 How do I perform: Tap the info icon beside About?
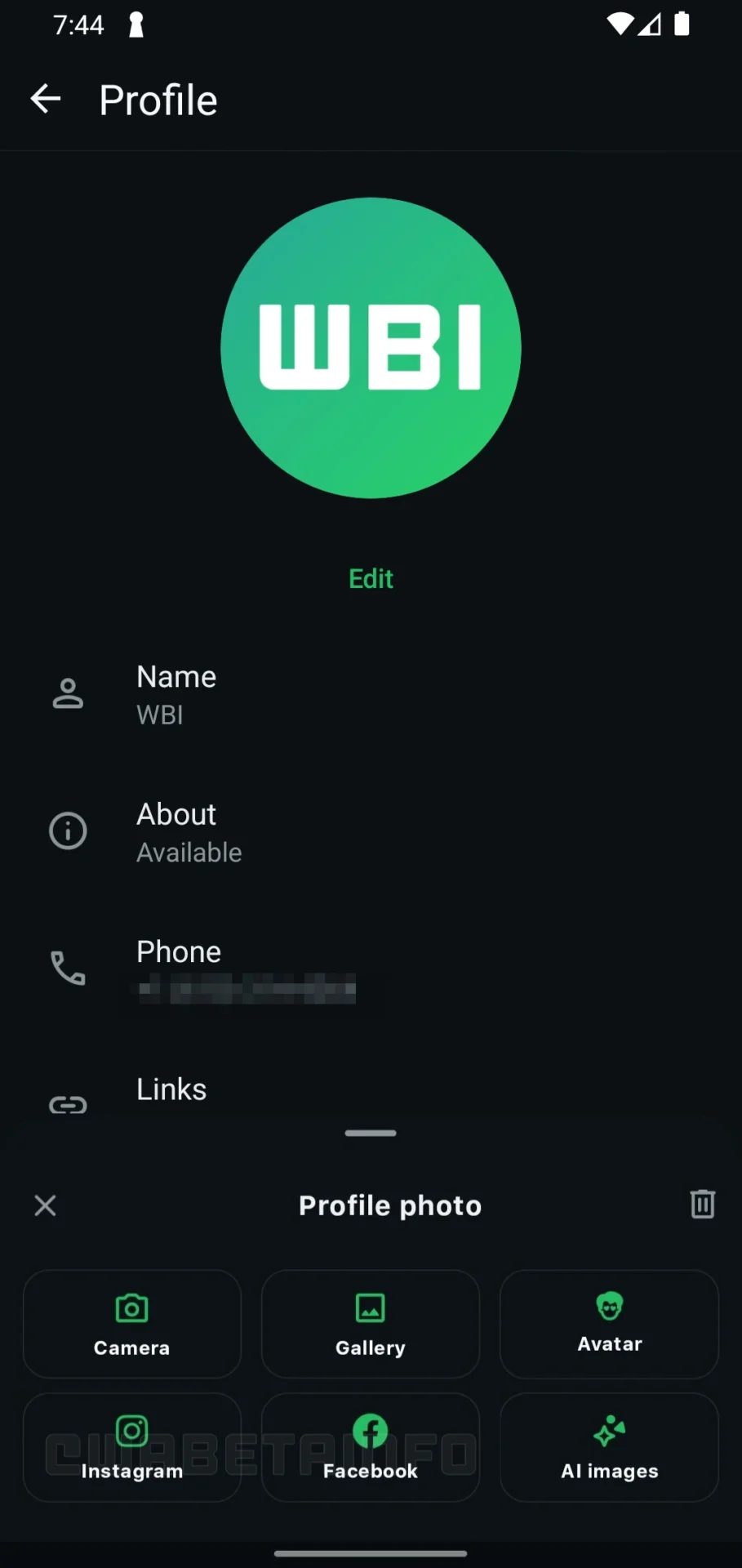coord(68,831)
